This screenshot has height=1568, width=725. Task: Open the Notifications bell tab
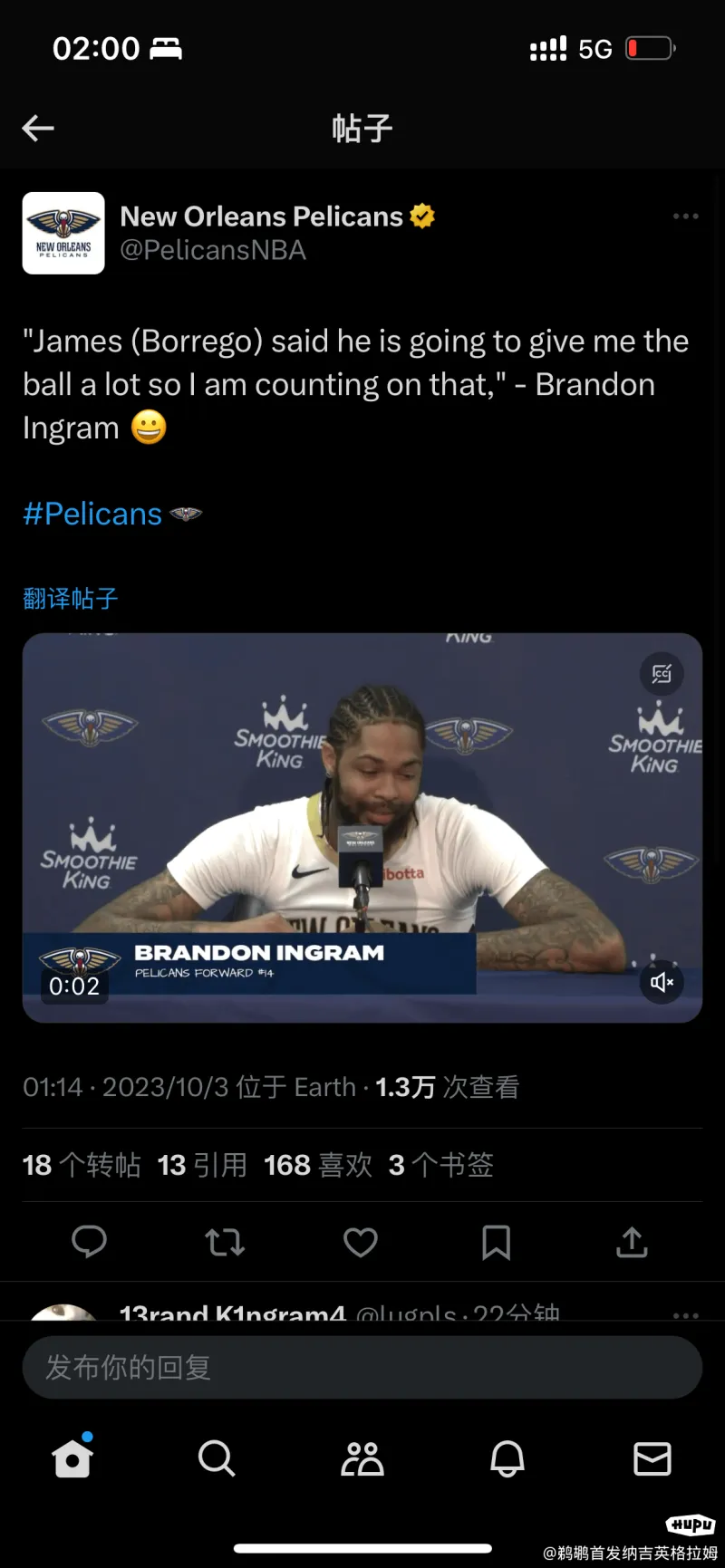[x=507, y=1458]
